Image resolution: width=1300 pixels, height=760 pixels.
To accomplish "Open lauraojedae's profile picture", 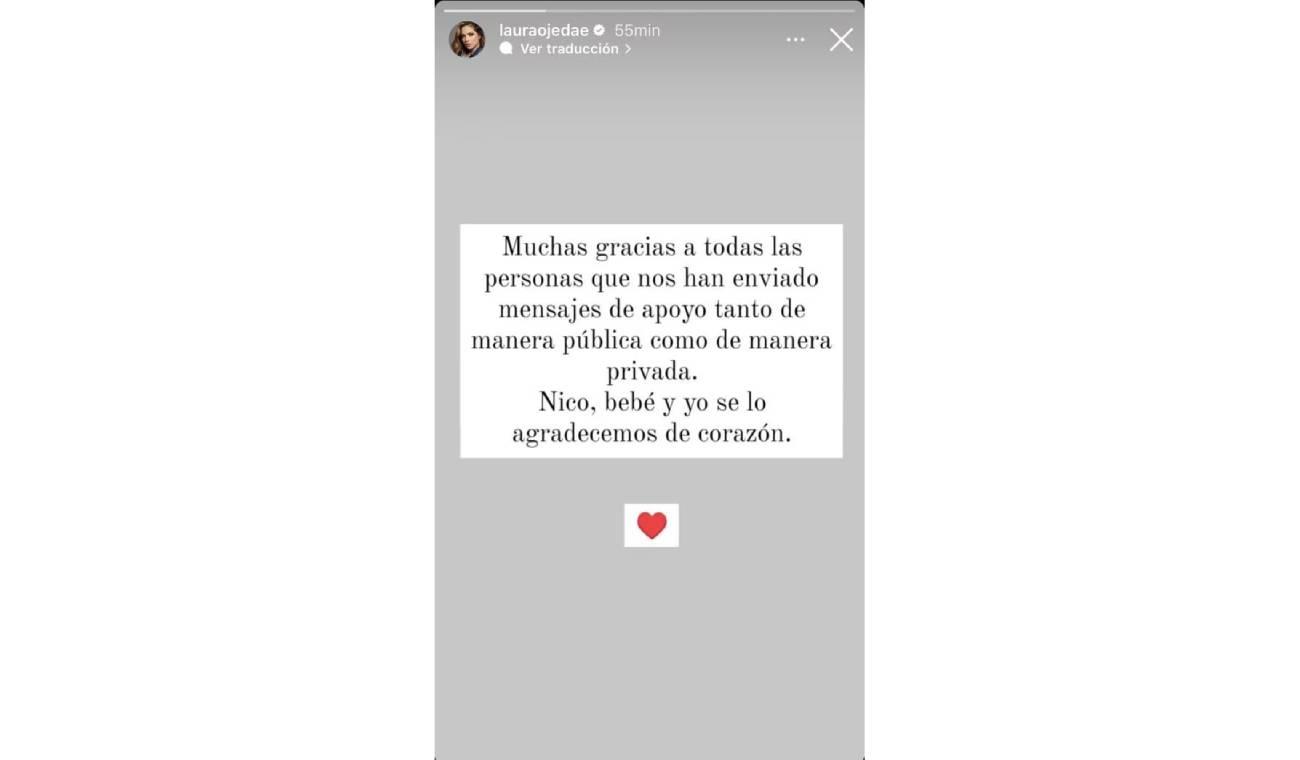I will pyautogui.click(x=466, y=40).
